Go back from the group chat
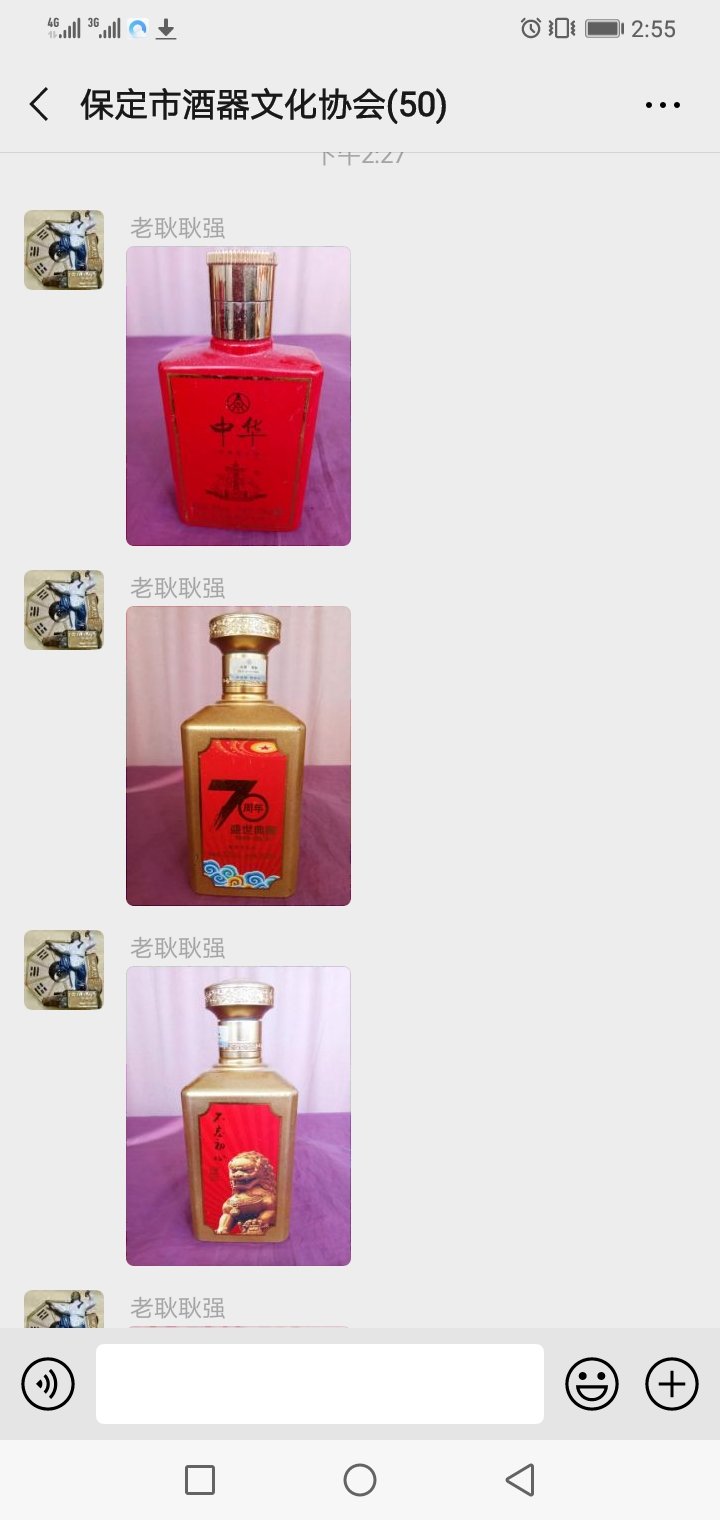720x1520 pixels. coord(39,104)
